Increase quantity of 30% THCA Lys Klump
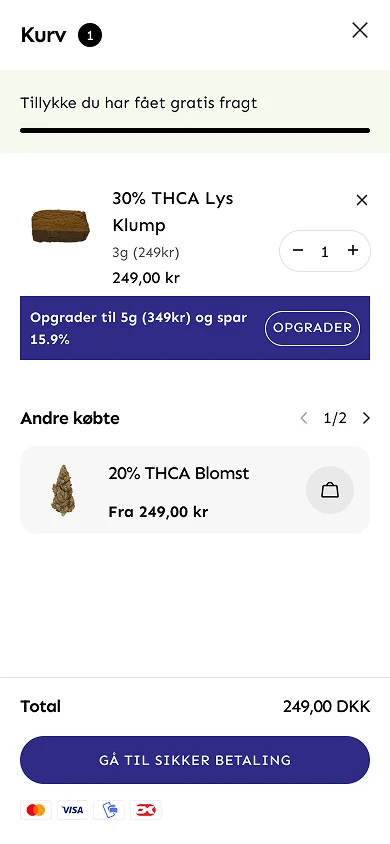The image size is (390, 844). click(x=353, y=250)
